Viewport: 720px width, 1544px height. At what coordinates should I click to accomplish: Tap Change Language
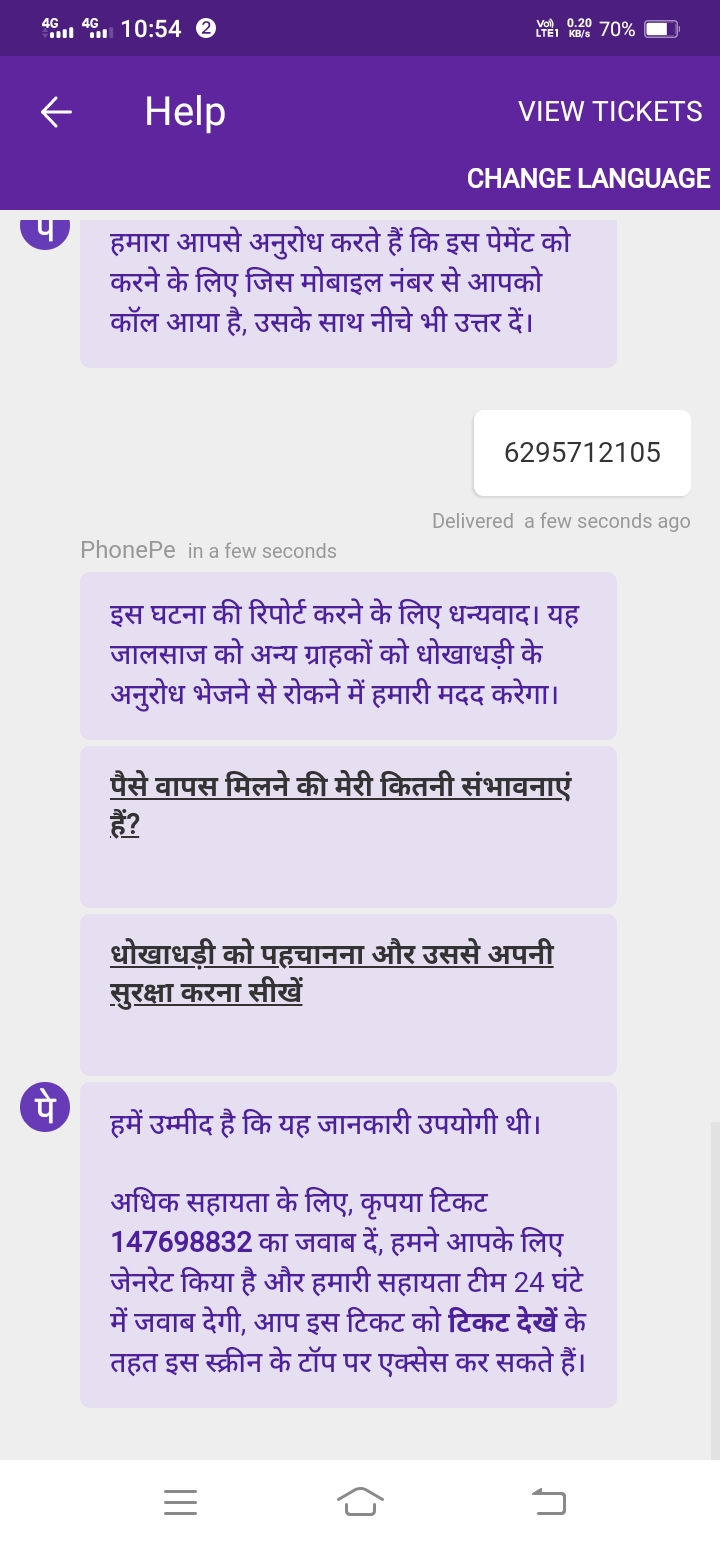[588, 178]
